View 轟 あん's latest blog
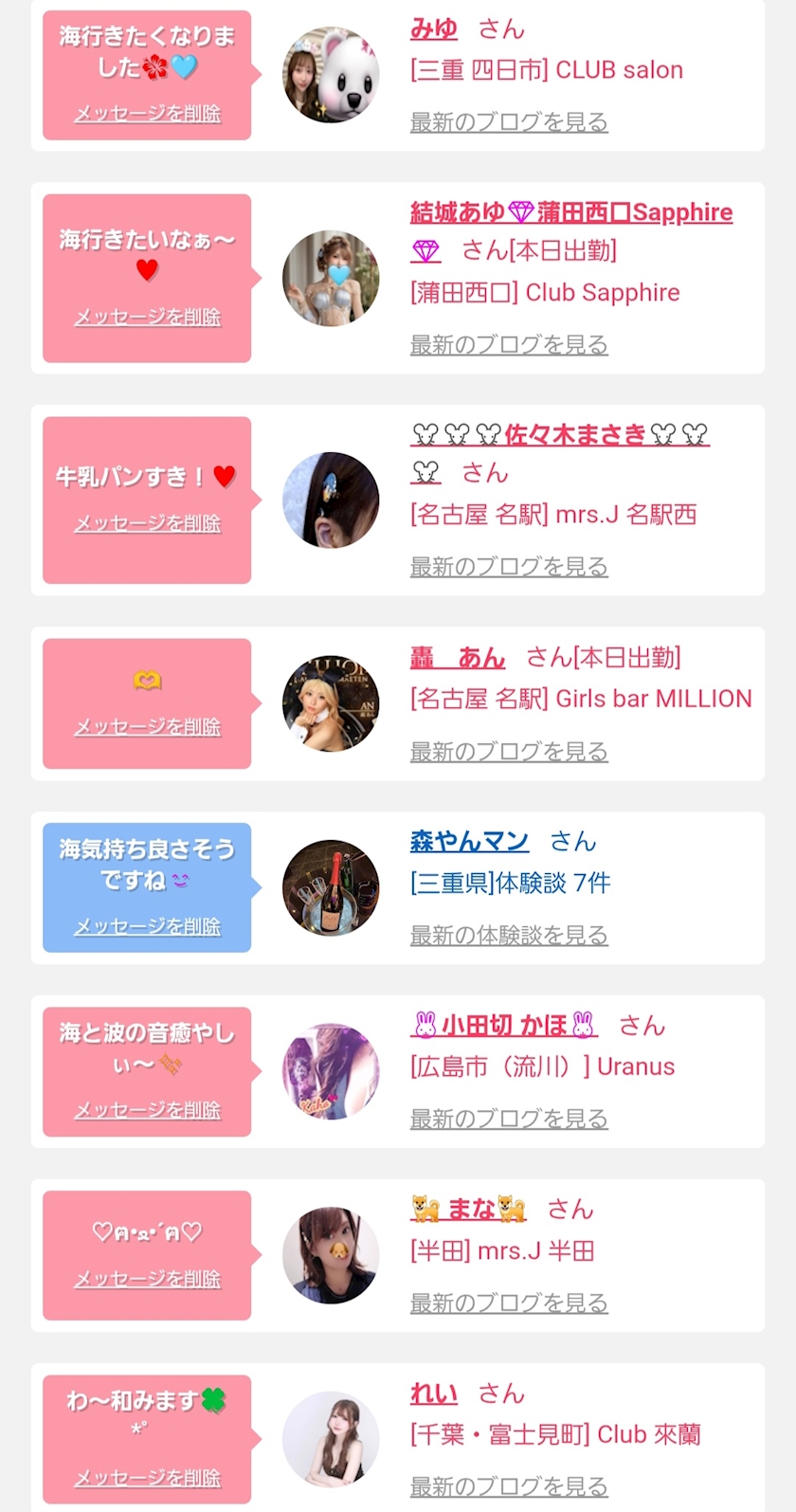Image resolution: width=796 pixels, height=1512 pixels. click(x=509, y=752)
